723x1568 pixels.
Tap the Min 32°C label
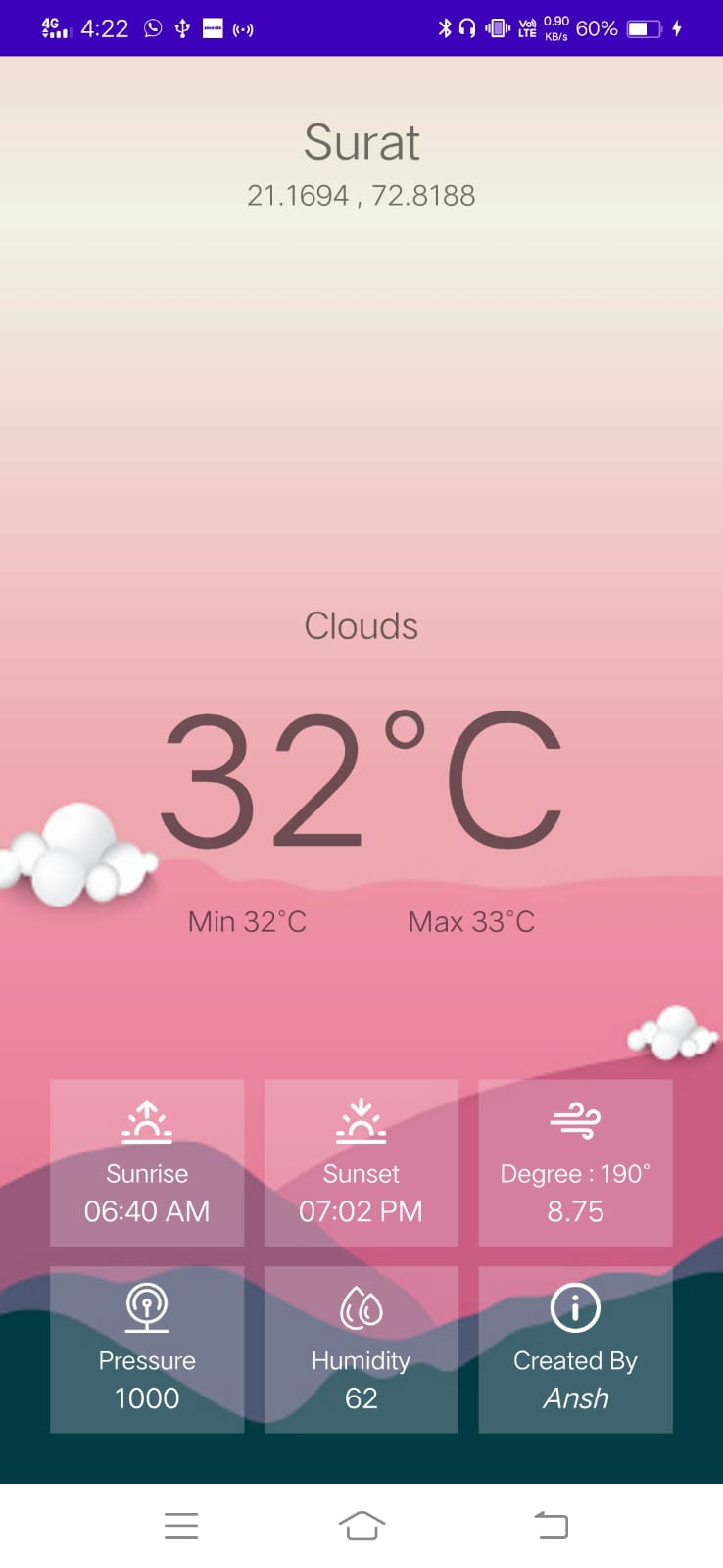click(x=248, y=920)
